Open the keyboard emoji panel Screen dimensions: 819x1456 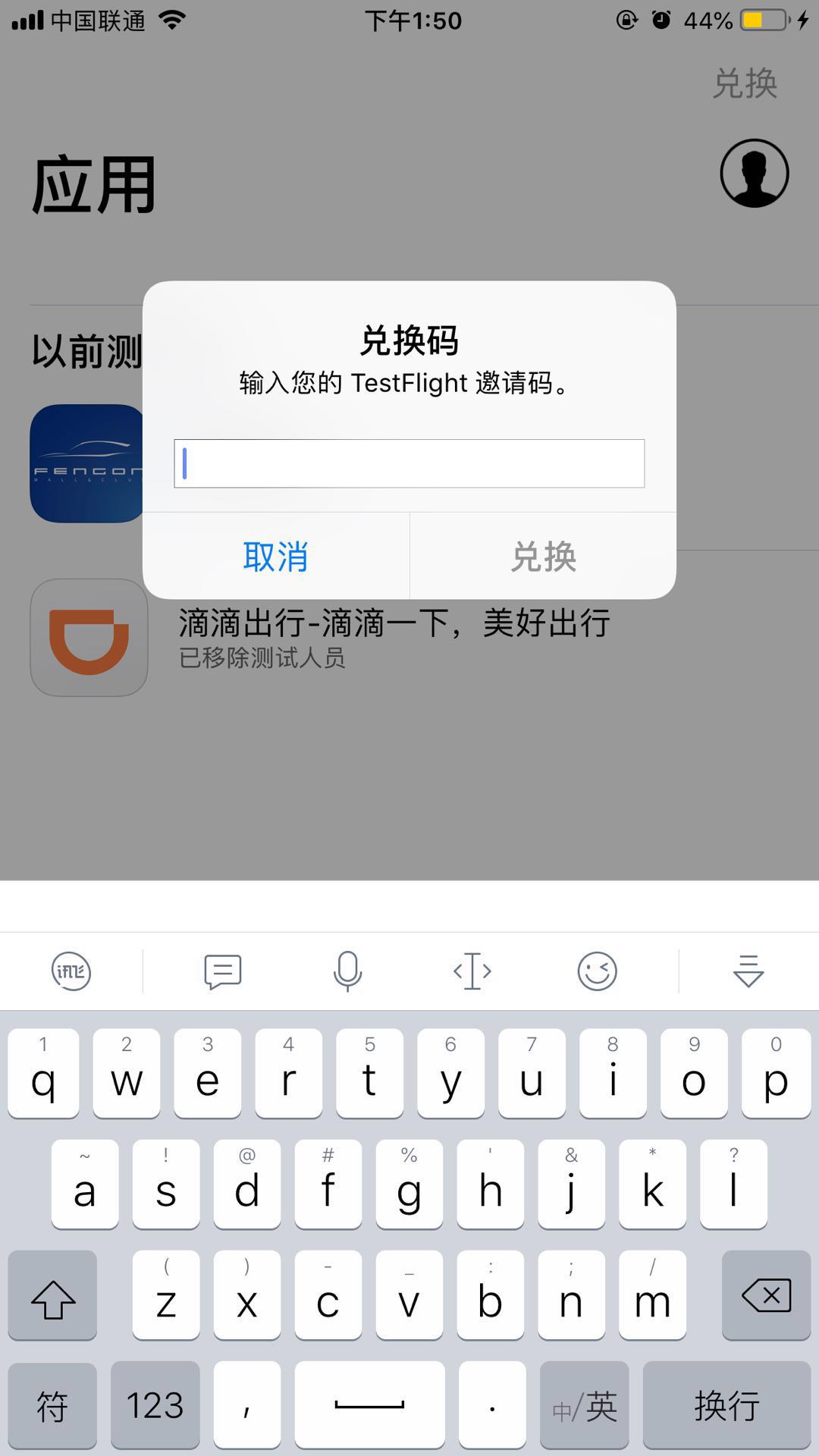[x=598, y=971]
